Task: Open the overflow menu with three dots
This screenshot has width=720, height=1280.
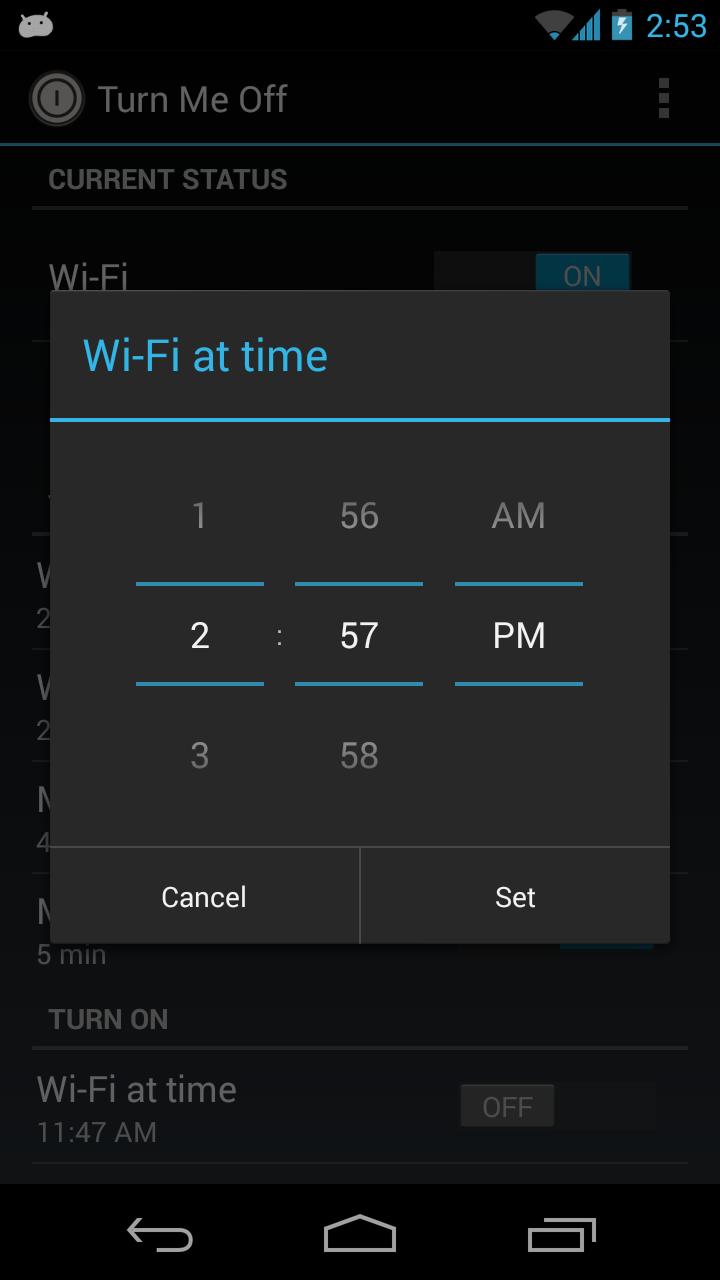Action: point(663,98)
